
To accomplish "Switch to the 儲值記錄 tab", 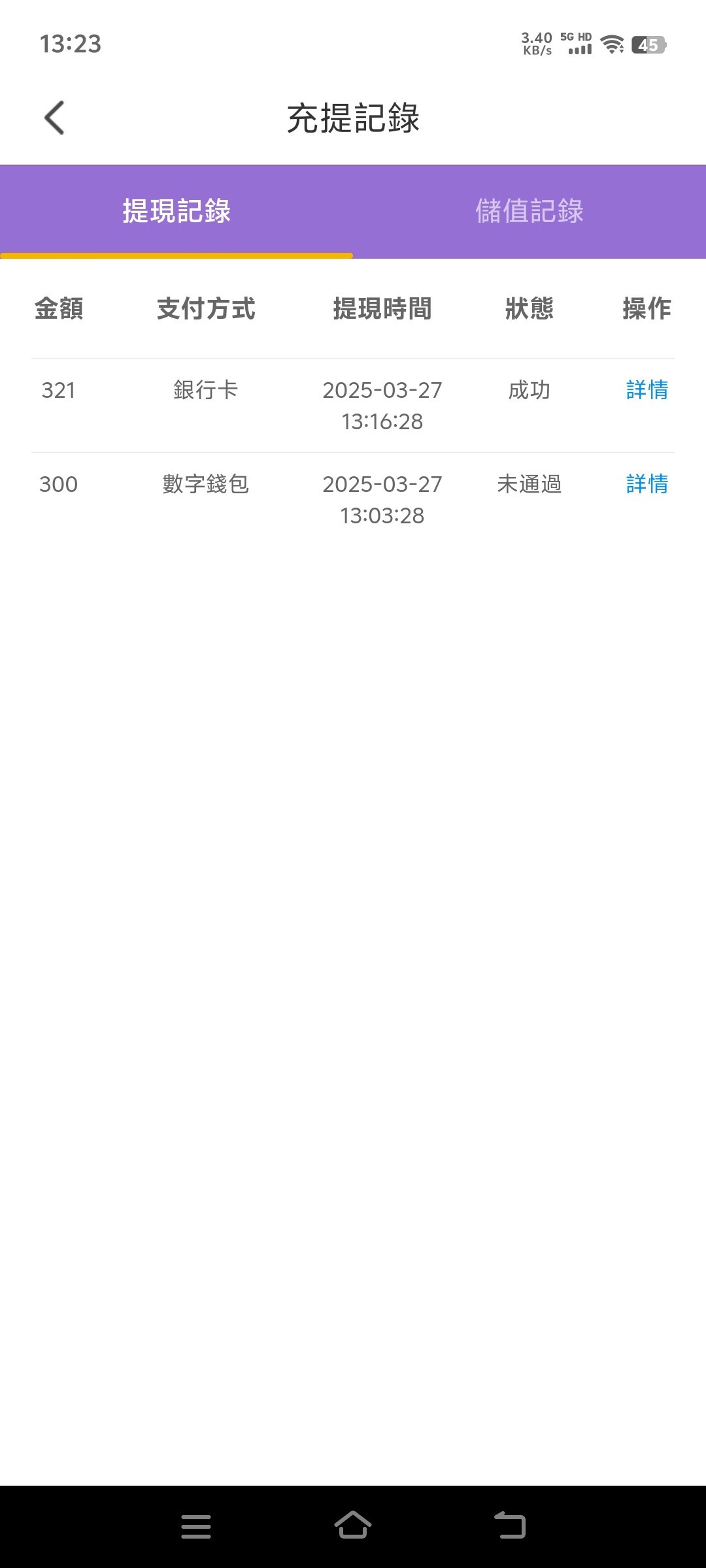I will click(529, 211).
